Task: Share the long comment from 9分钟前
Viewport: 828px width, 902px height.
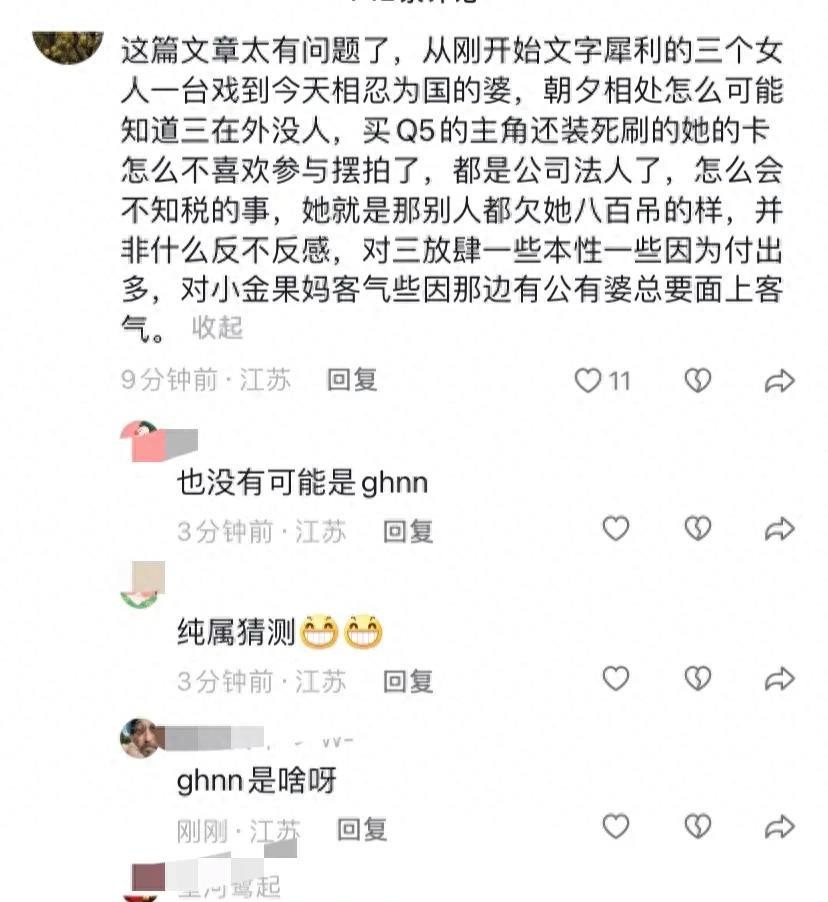Action: (x=779, y=380)
